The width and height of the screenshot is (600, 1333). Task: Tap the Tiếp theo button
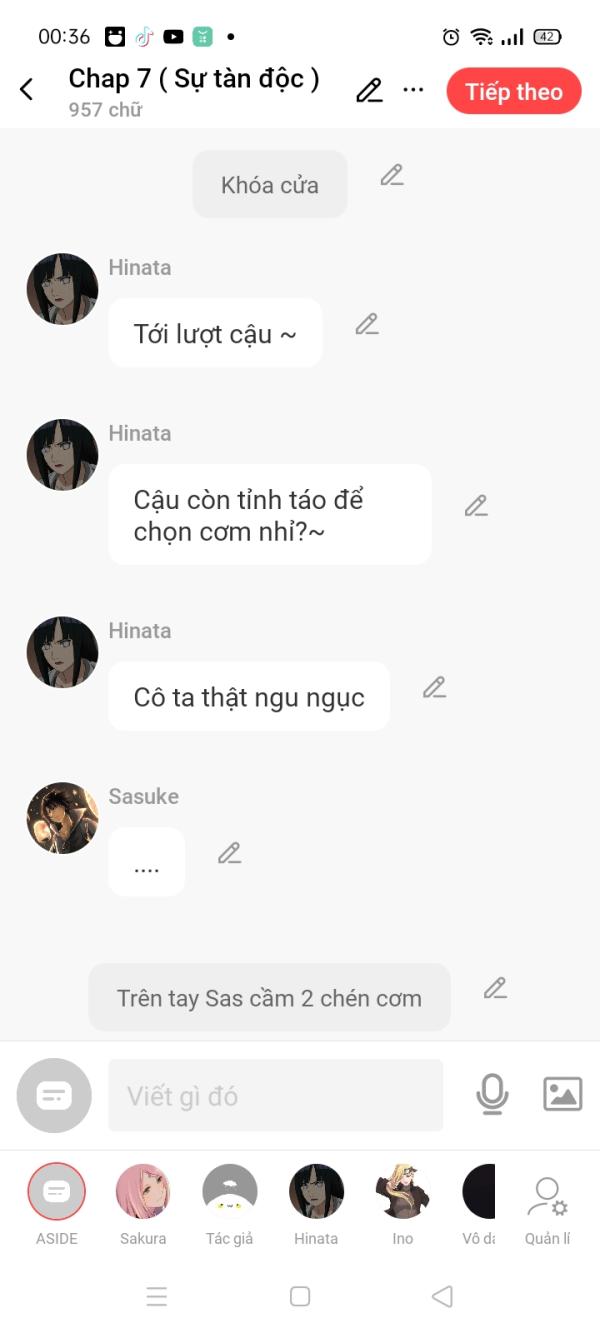514,91
